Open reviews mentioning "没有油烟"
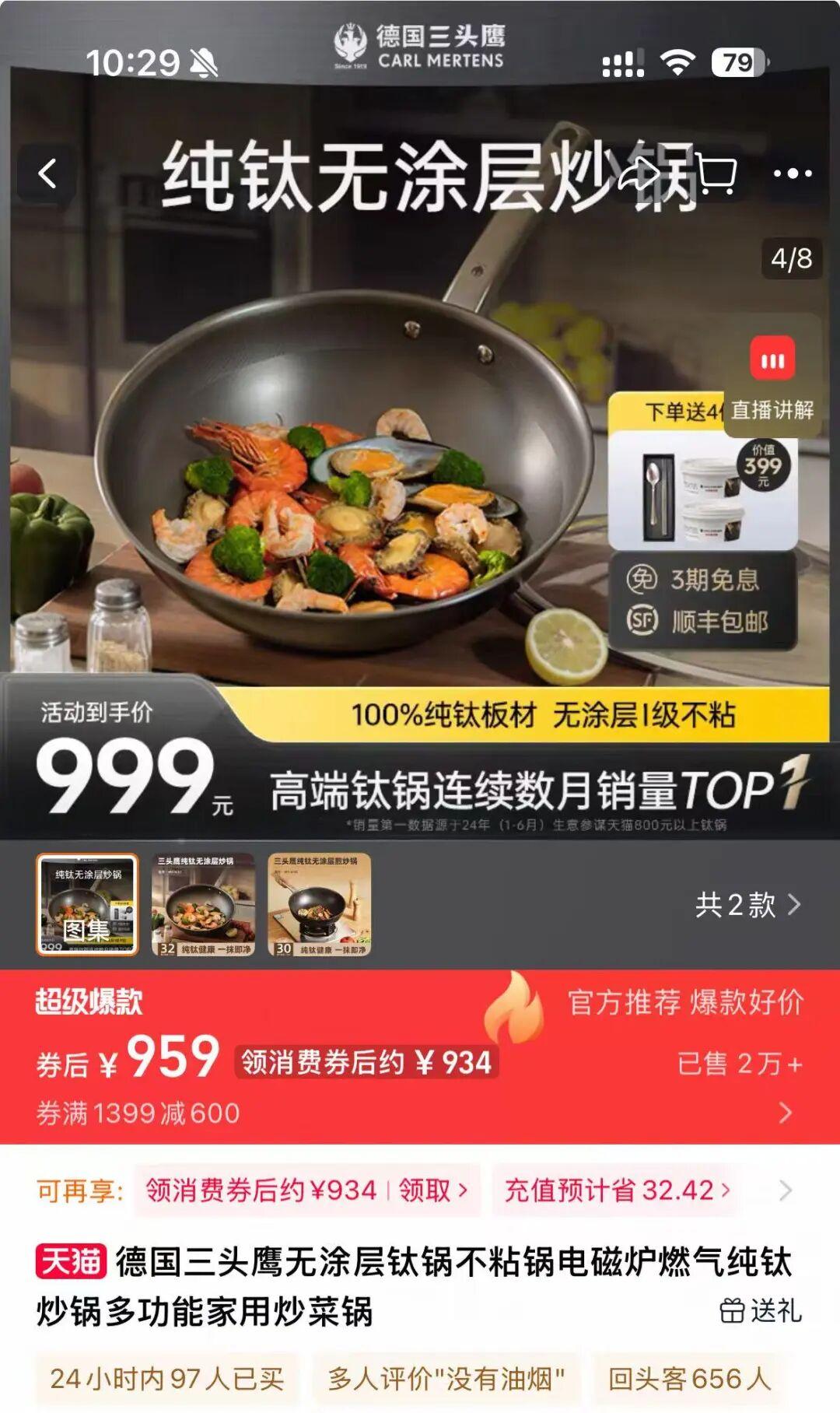Screen dimensions: 840x1413 point(446,1379)
